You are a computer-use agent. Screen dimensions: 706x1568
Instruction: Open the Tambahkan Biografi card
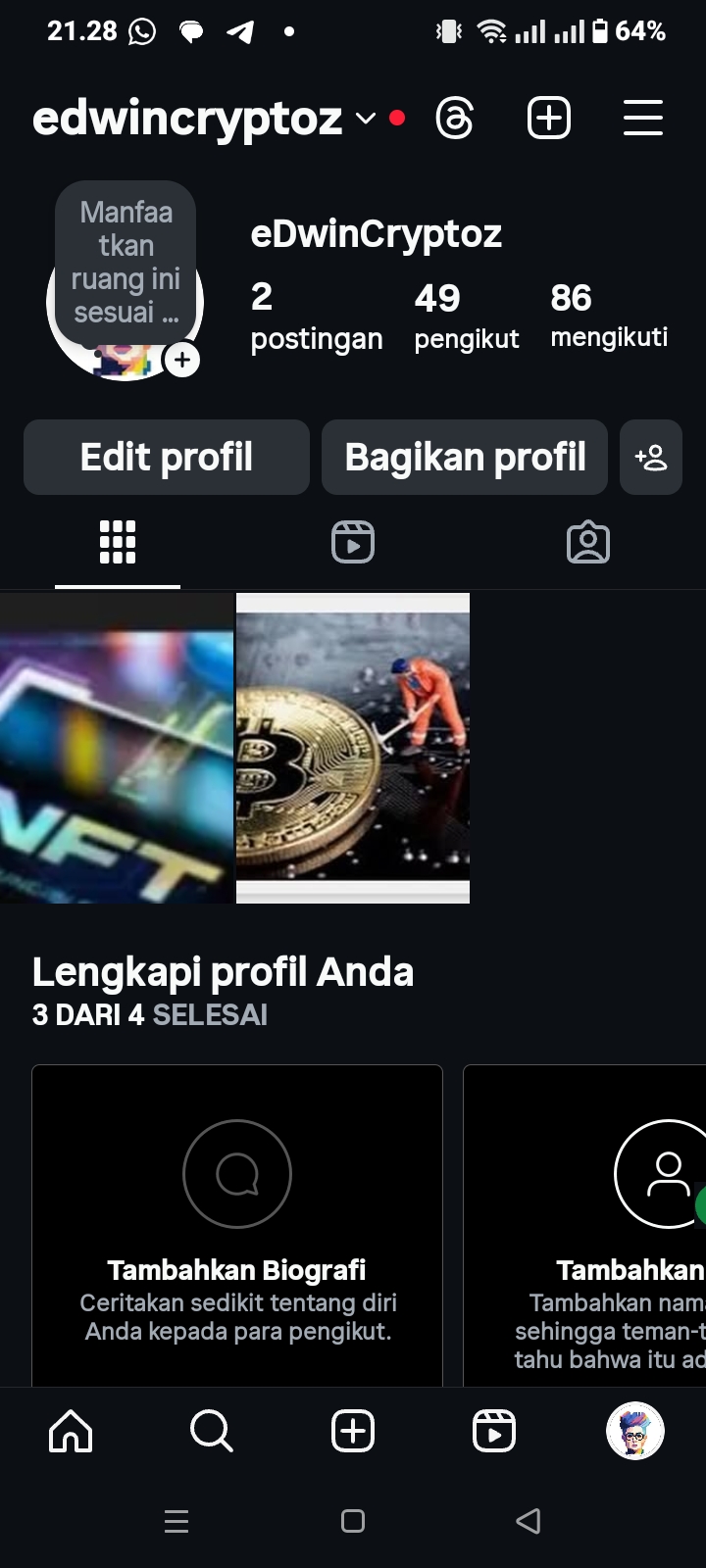(237, 1225)
